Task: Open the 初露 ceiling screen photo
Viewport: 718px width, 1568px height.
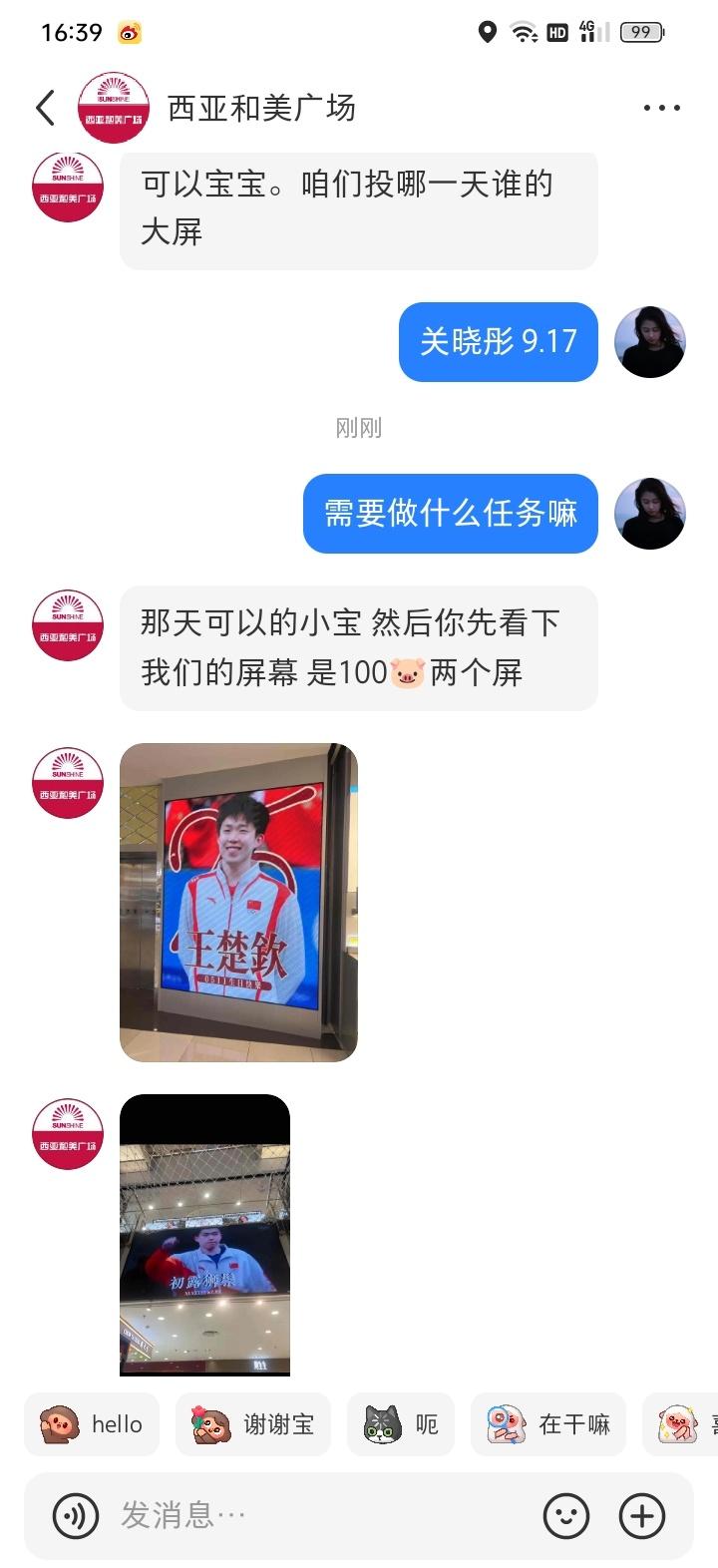Action: point(204,1235)
